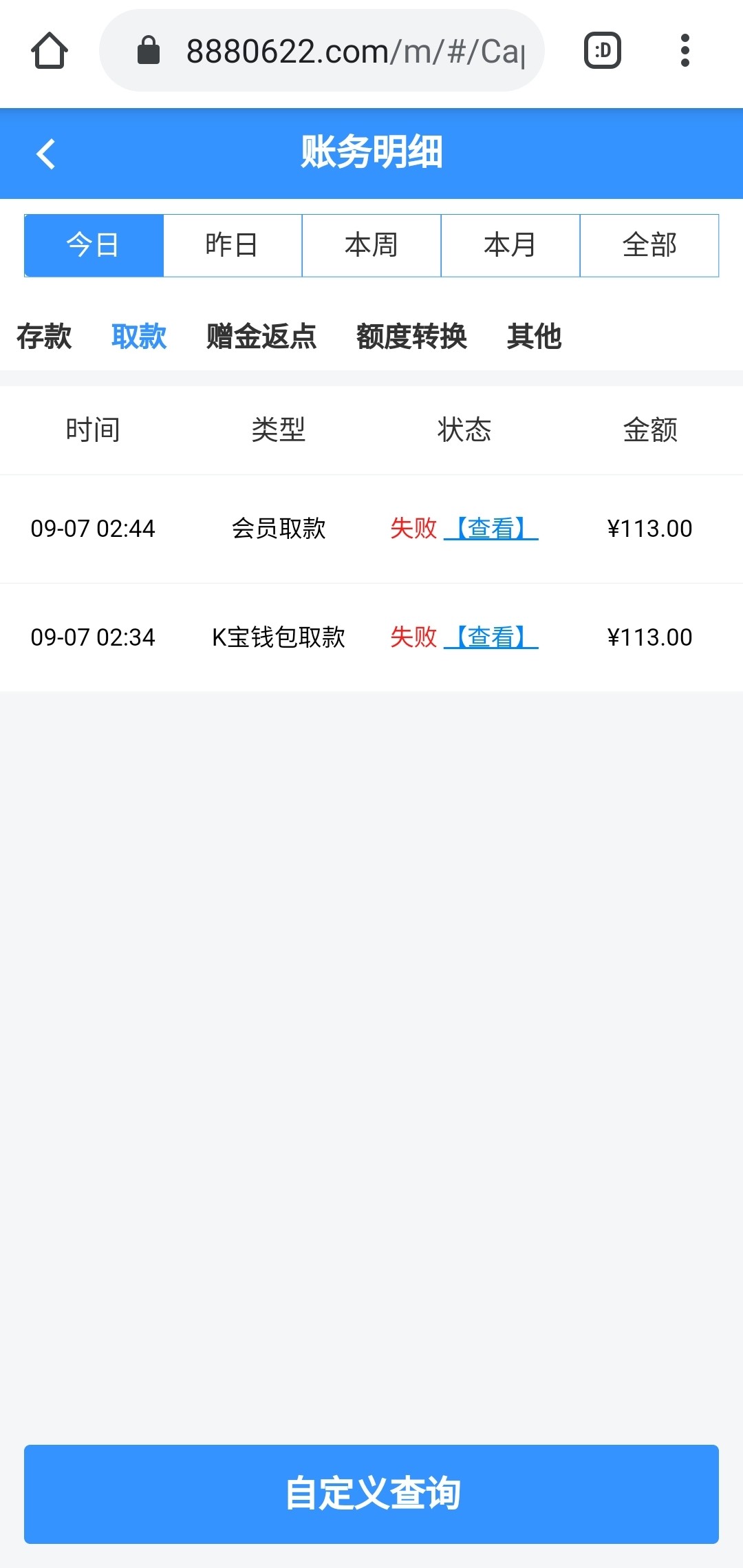
Task: Switch to the 本月 date filter
Action: pyautogui.click(x=510, y=246)
